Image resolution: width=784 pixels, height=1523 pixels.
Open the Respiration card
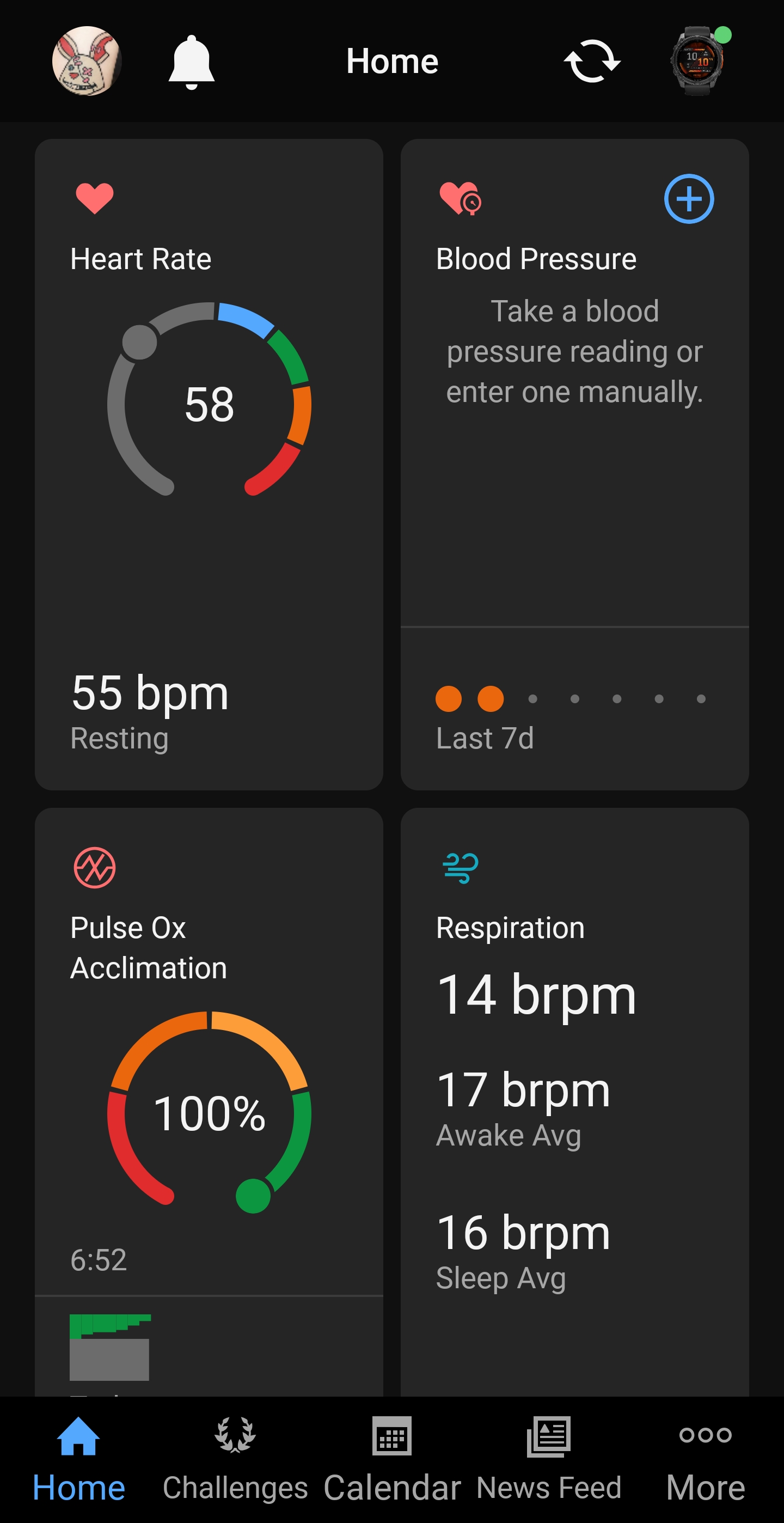pyautogui.click(x=574, y=1094)
